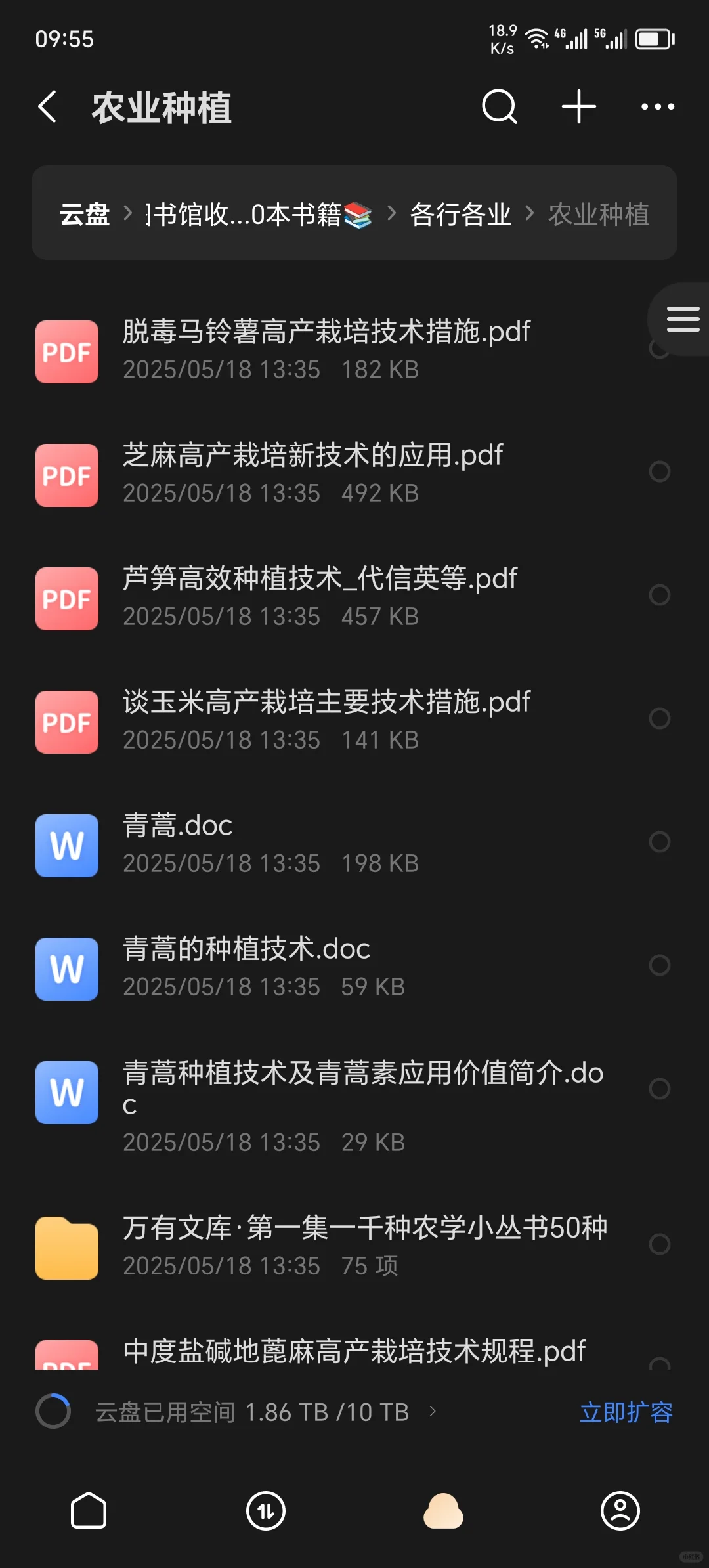Open 谈玉米高产栽培主要技术措施.pdf
Viewport: 709px width, 1568px height.
point(326,720)
